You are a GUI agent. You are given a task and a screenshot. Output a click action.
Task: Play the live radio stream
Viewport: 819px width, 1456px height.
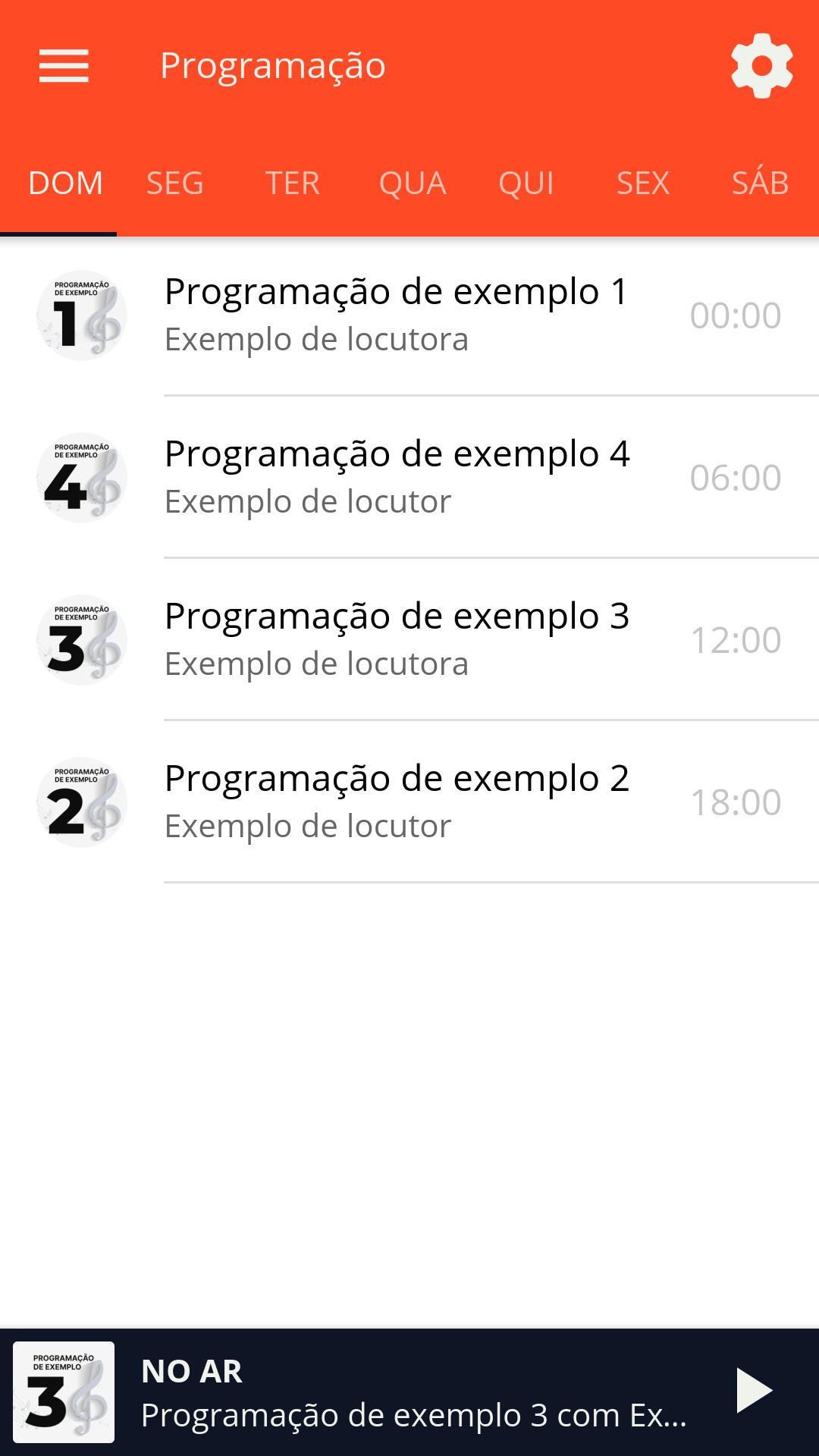(754, 1391)
